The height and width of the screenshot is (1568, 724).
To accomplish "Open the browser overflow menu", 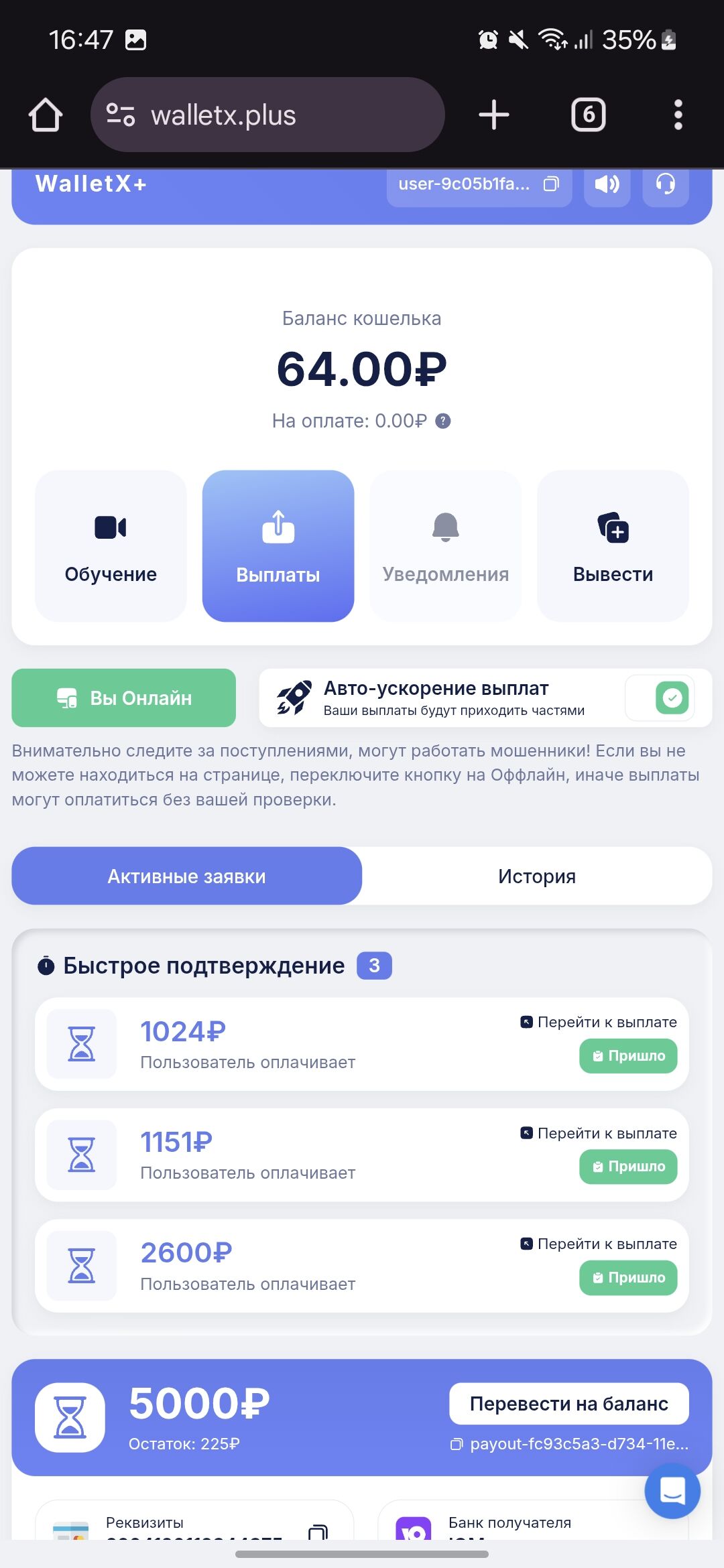I will coord(678,115).
